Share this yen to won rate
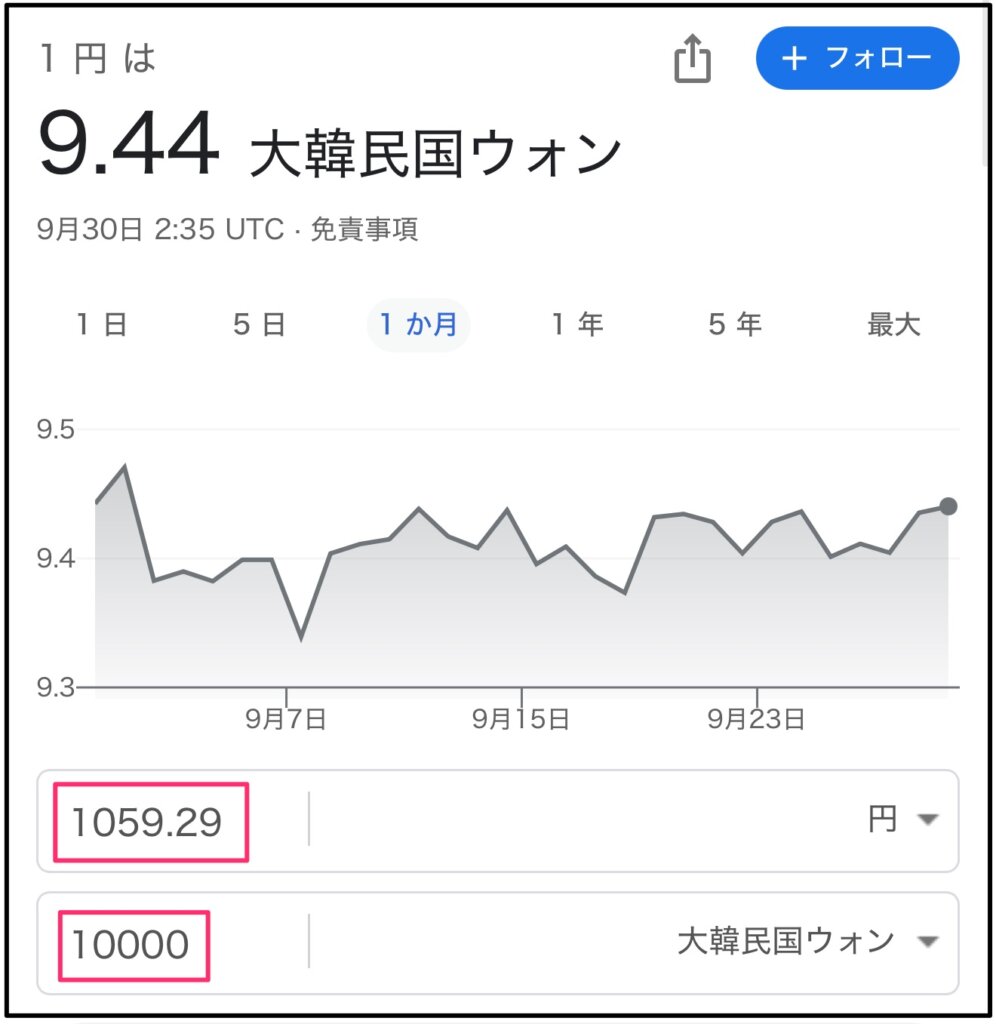This screenshot has height=1024, width=996. (691, 61)
